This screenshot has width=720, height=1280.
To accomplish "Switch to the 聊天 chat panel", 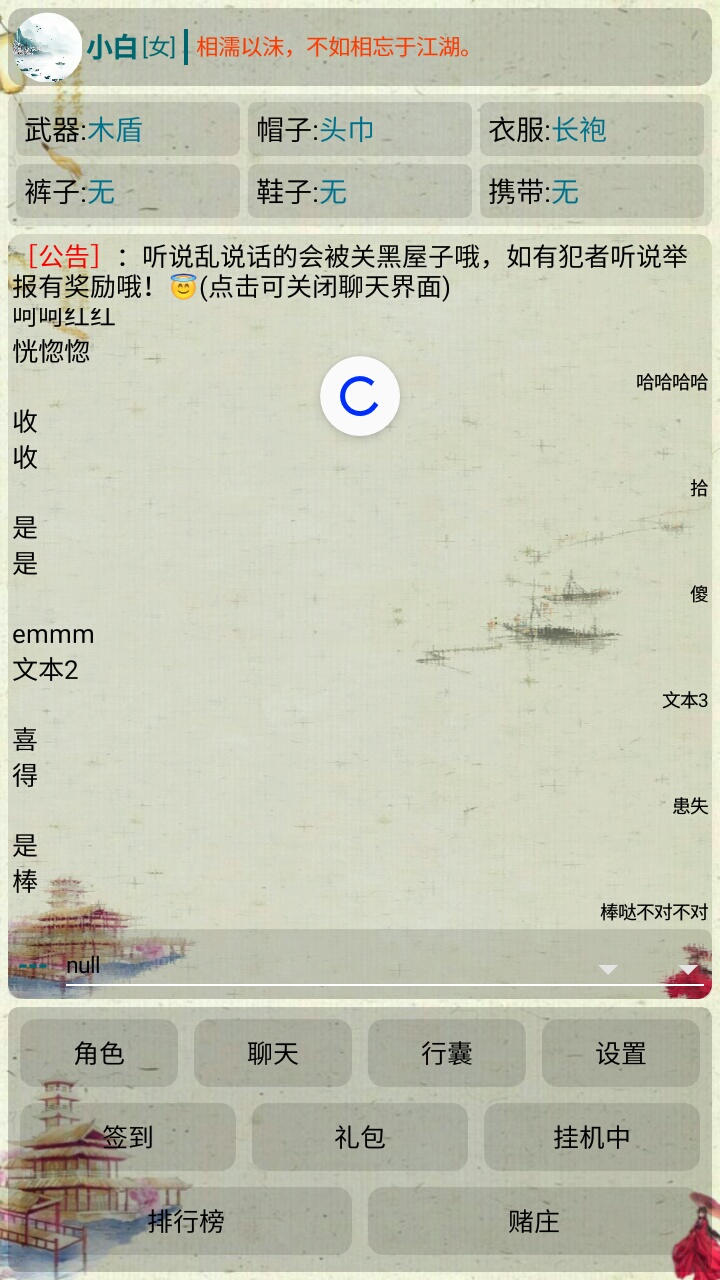I will point(272,1053).
